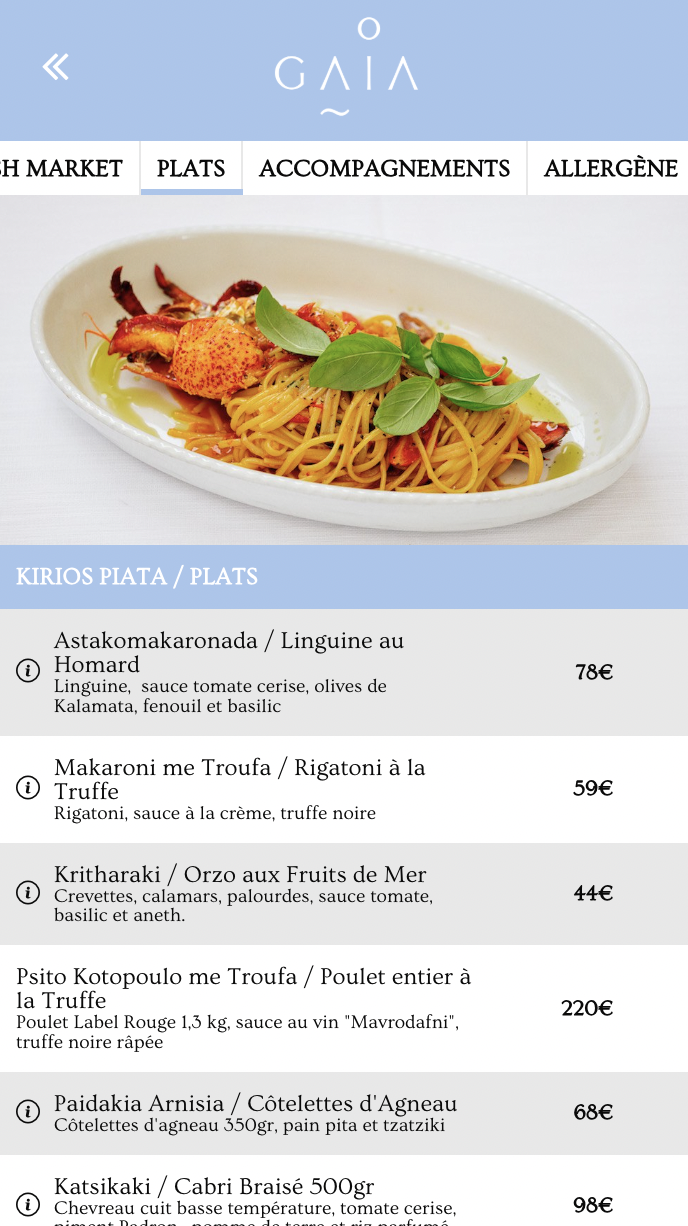Show info for Astakomakaronada Linguine au Homard
Viewport: 688px width, 1226px height.
click(x=28, y=672)
